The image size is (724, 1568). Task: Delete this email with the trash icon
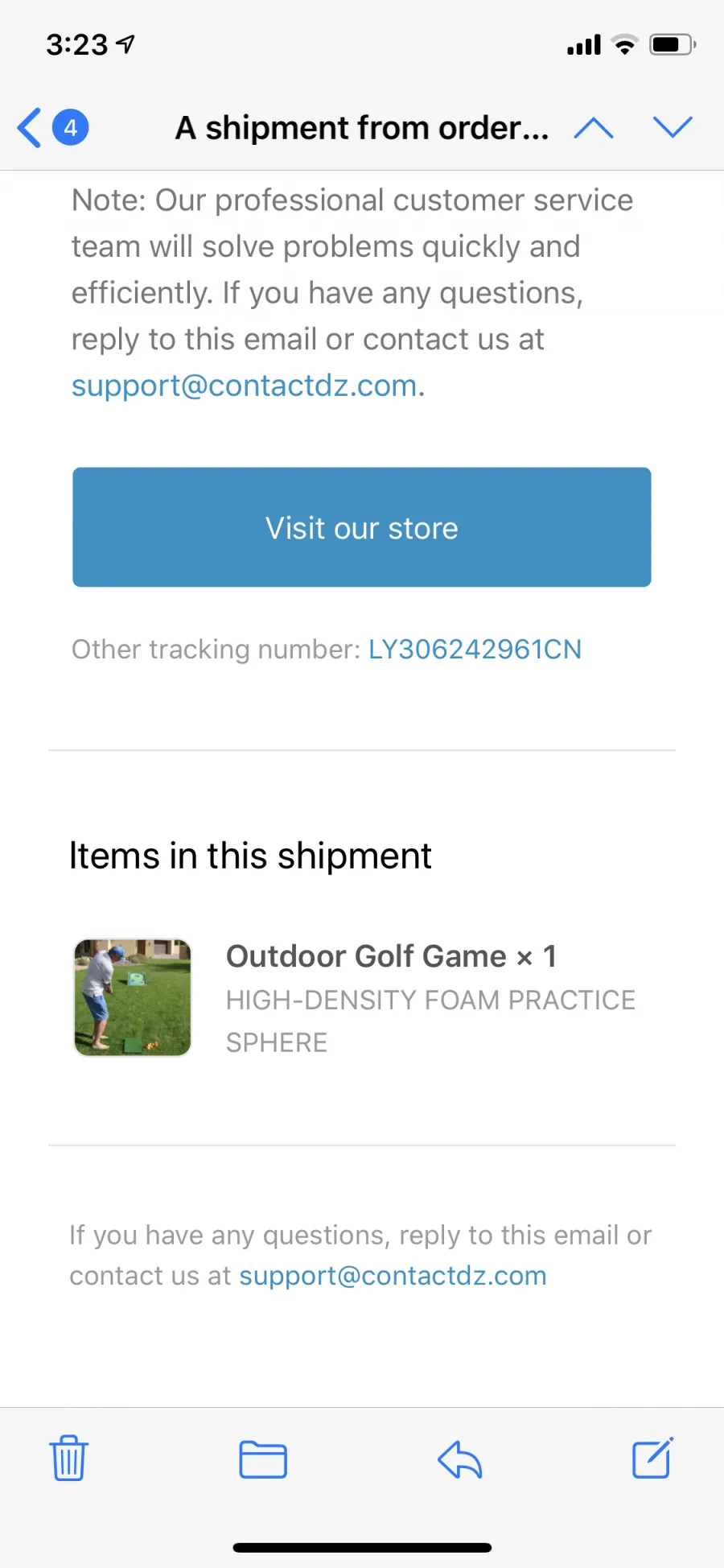69,1458
